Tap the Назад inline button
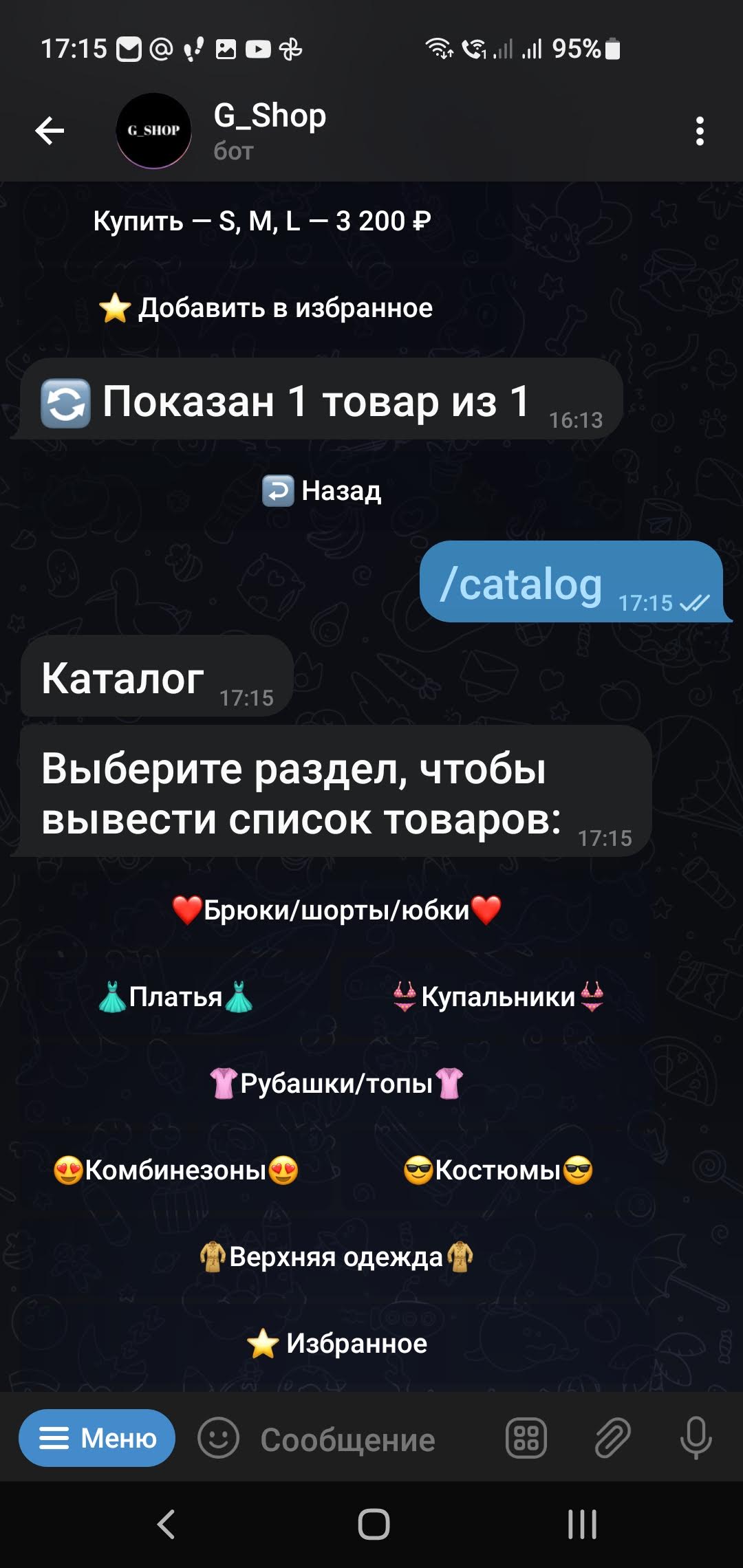The width and height of the screenshot is (743, 1568). tap(322, 491)
